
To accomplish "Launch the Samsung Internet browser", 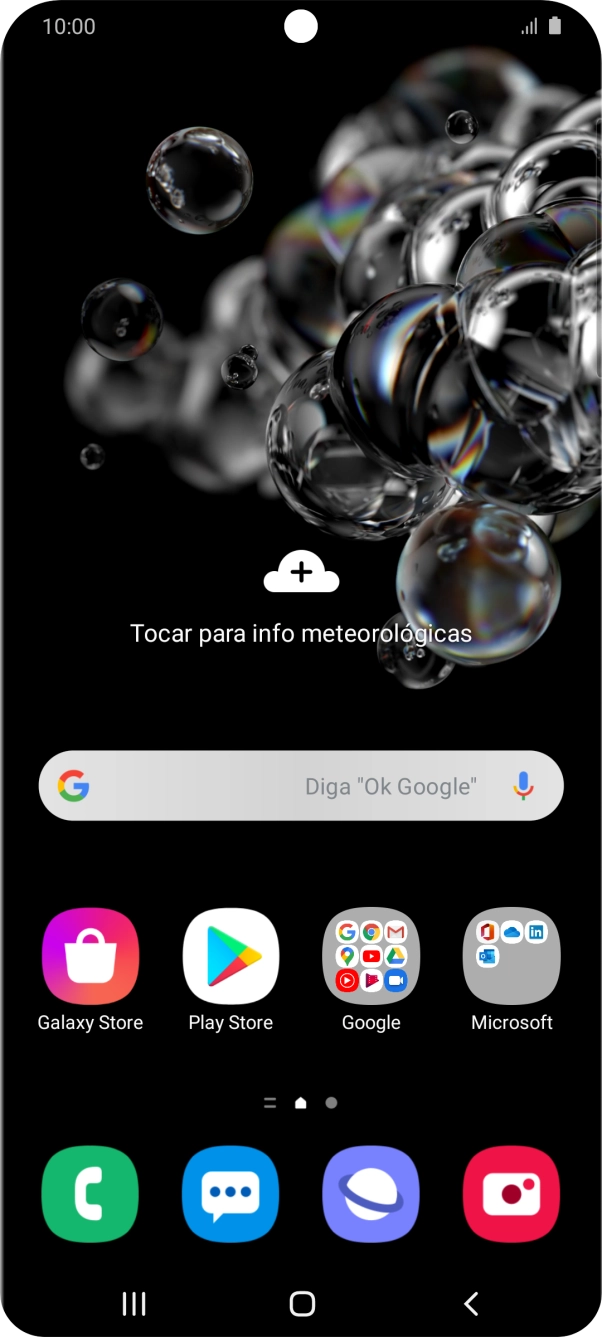I will coord(371,1194).
